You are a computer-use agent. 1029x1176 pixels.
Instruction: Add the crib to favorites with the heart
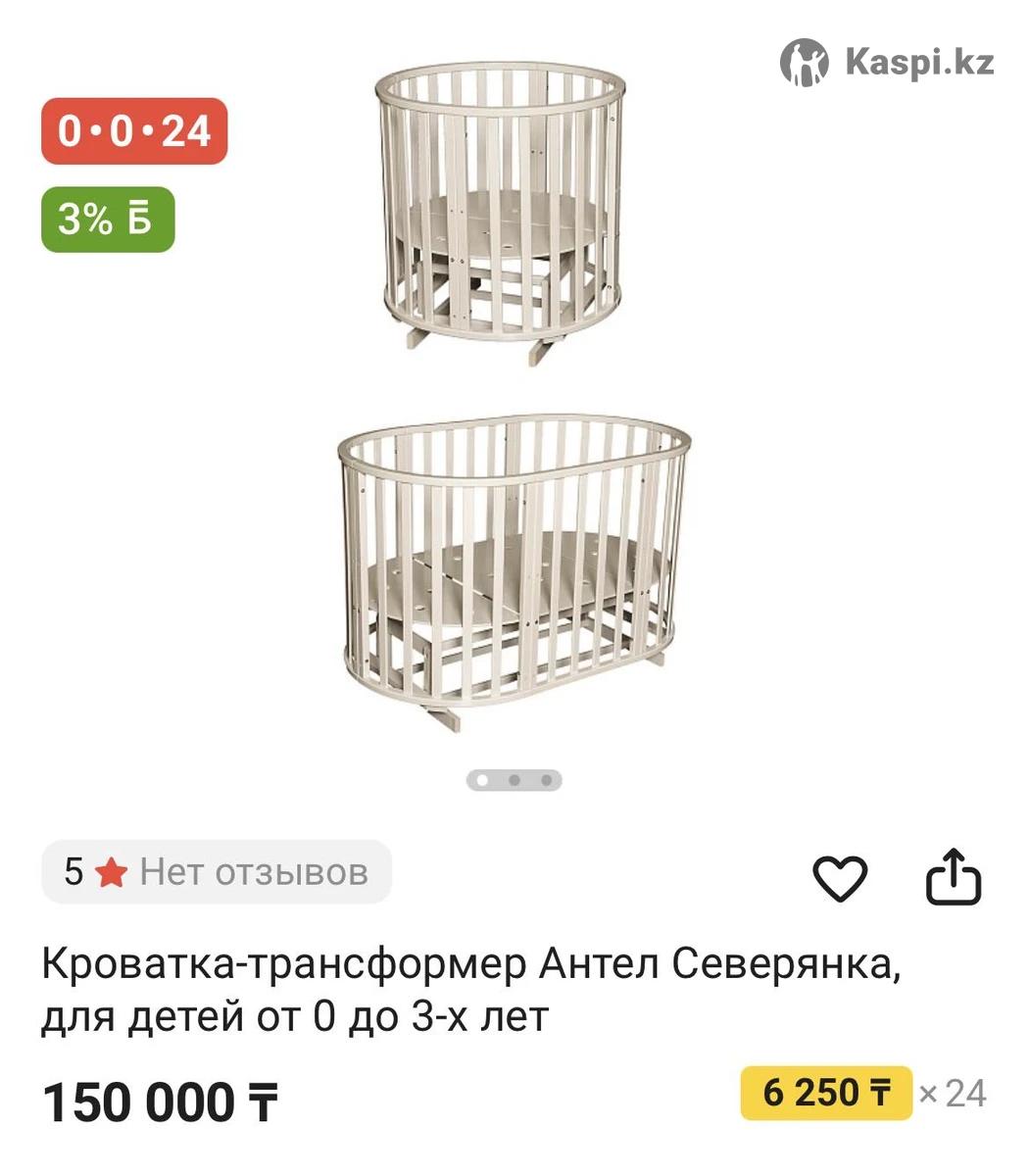(840, 877)
